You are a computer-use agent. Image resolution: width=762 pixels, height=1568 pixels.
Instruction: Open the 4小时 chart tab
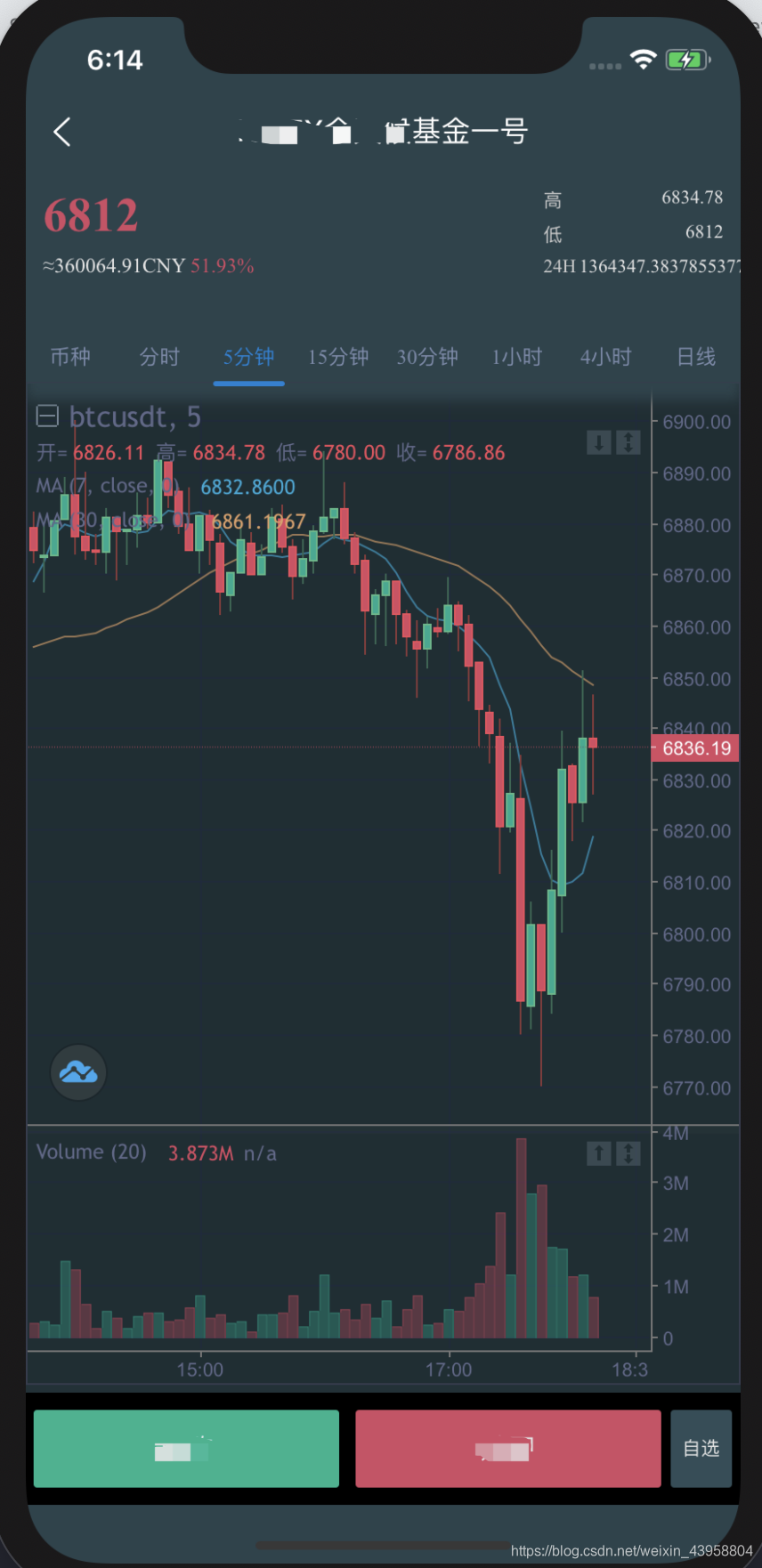[x=606, y=357]
